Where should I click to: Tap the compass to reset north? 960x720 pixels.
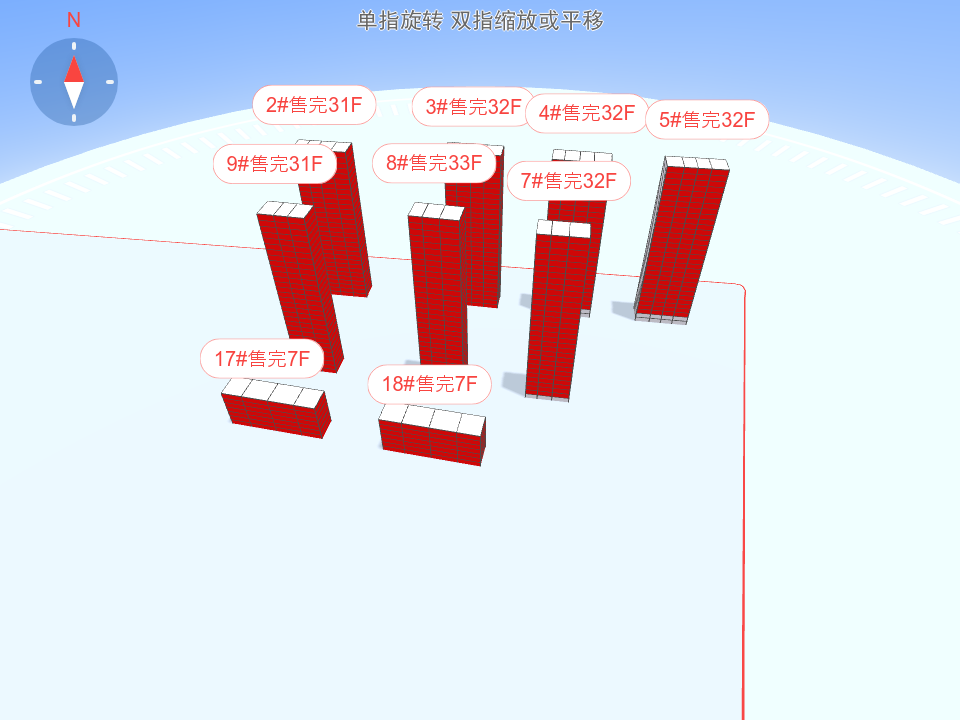(x=74, y=81)
